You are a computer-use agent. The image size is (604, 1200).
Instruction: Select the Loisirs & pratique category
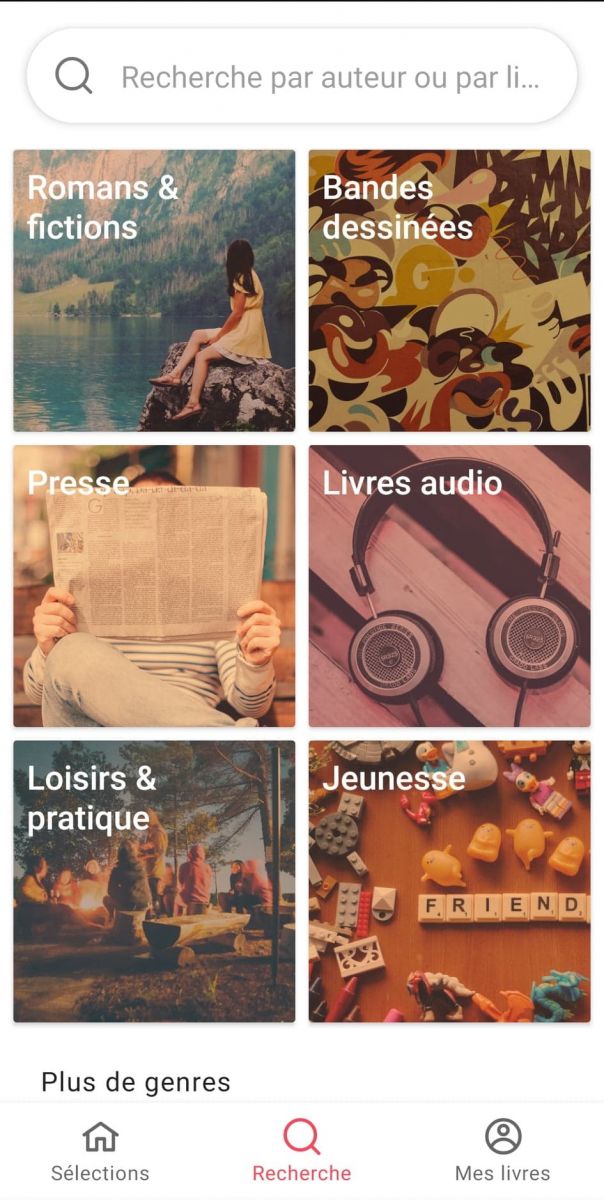[x=154, y=881]
